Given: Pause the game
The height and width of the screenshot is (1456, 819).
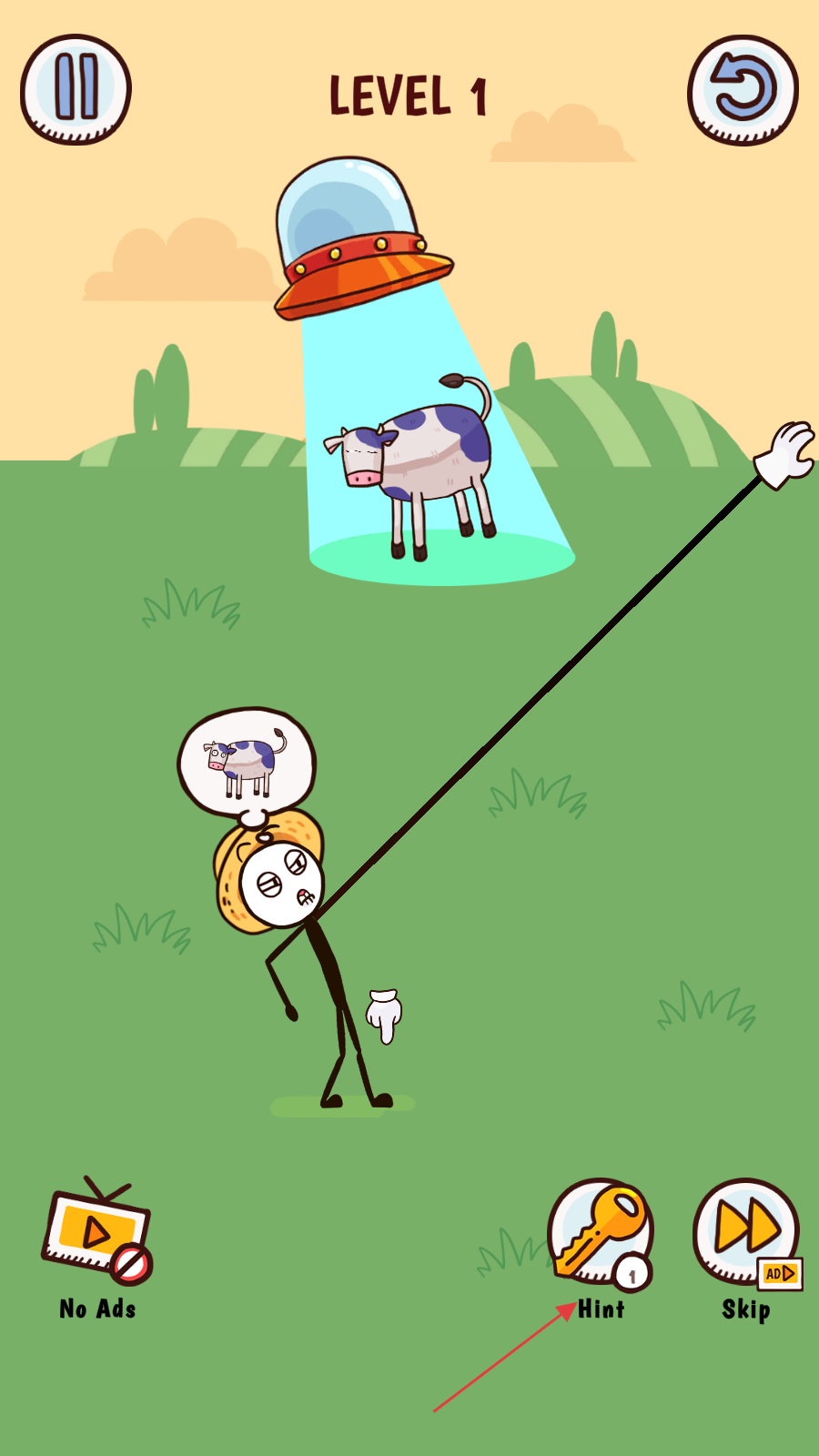Looking at the screenshot, I should click(76, 89).
